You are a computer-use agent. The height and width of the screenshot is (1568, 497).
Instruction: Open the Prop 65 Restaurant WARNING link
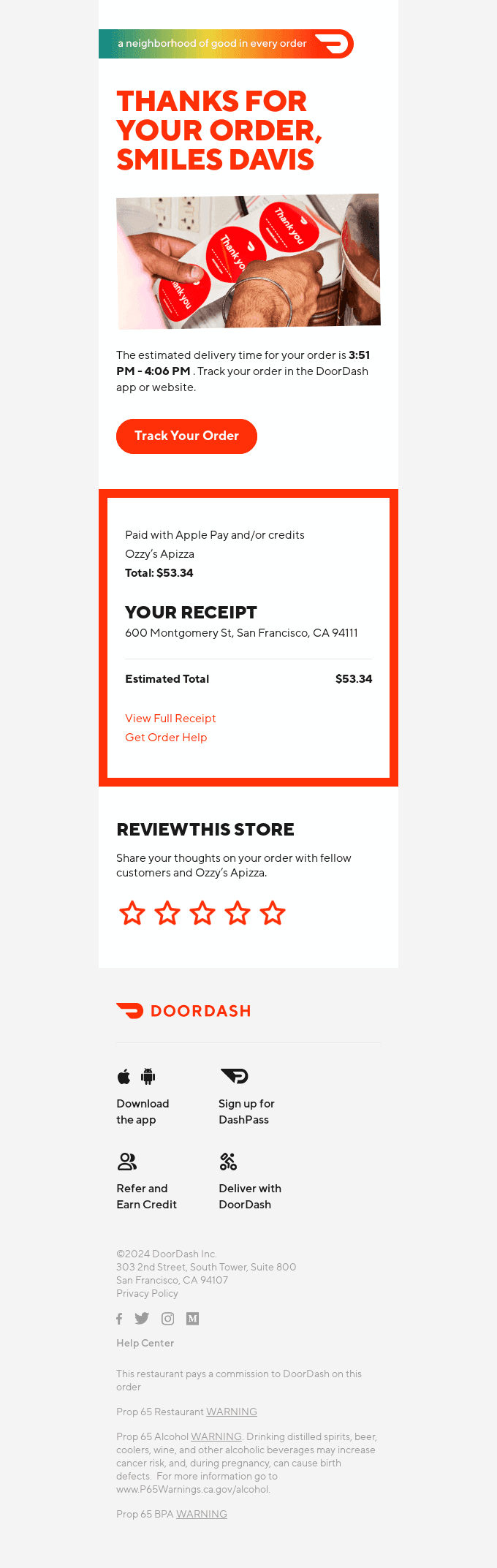231,1412
